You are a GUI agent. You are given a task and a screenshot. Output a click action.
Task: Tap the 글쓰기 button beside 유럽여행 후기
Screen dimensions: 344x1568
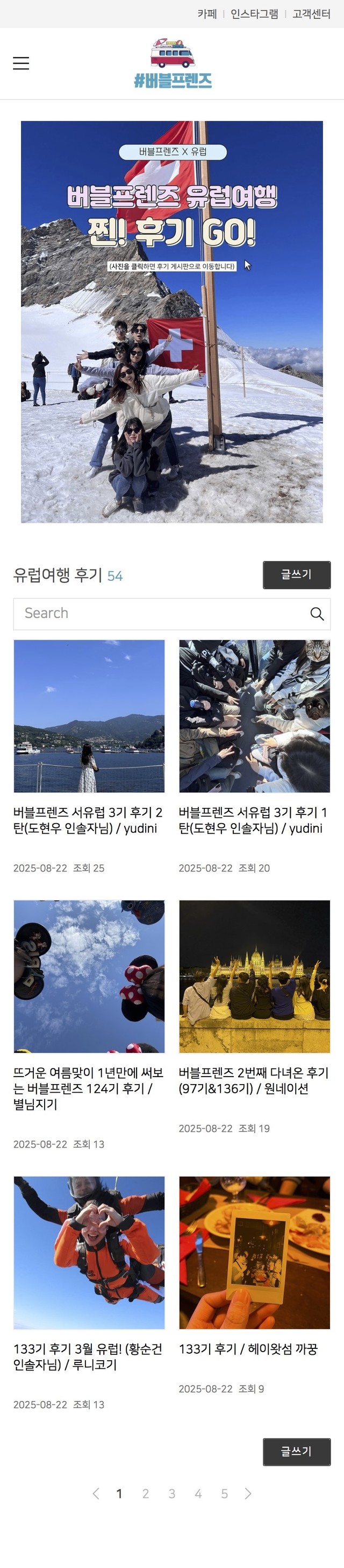(296, 574)
